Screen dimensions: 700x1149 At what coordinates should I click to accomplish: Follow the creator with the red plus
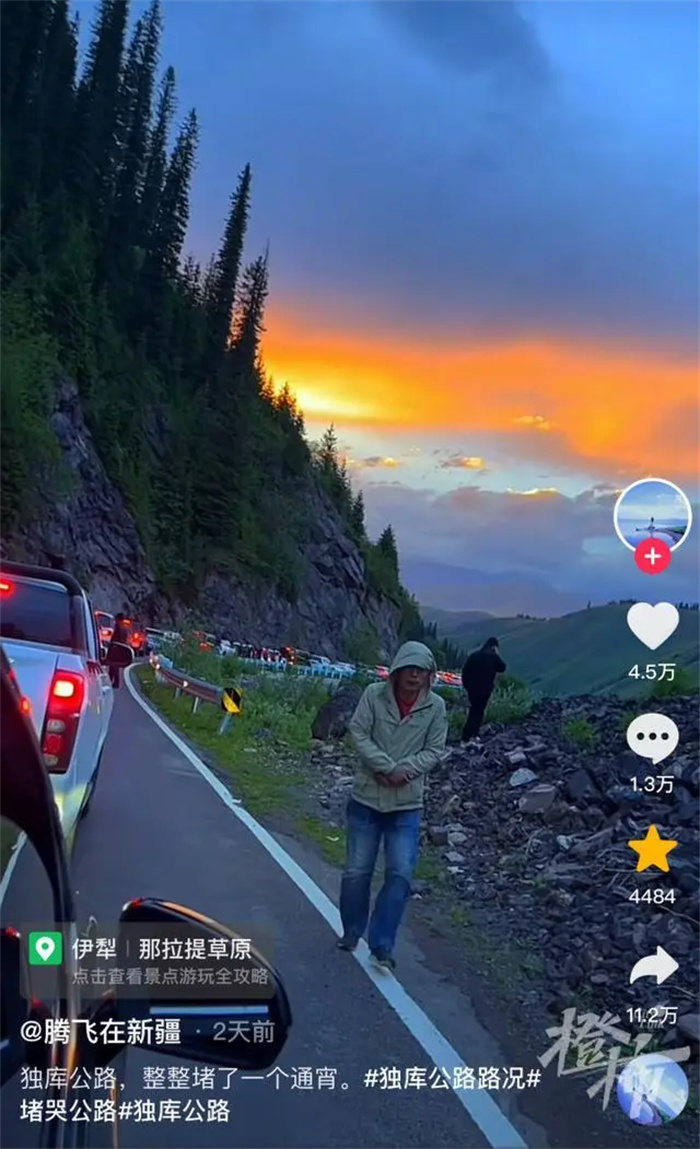tap(652, 556)
